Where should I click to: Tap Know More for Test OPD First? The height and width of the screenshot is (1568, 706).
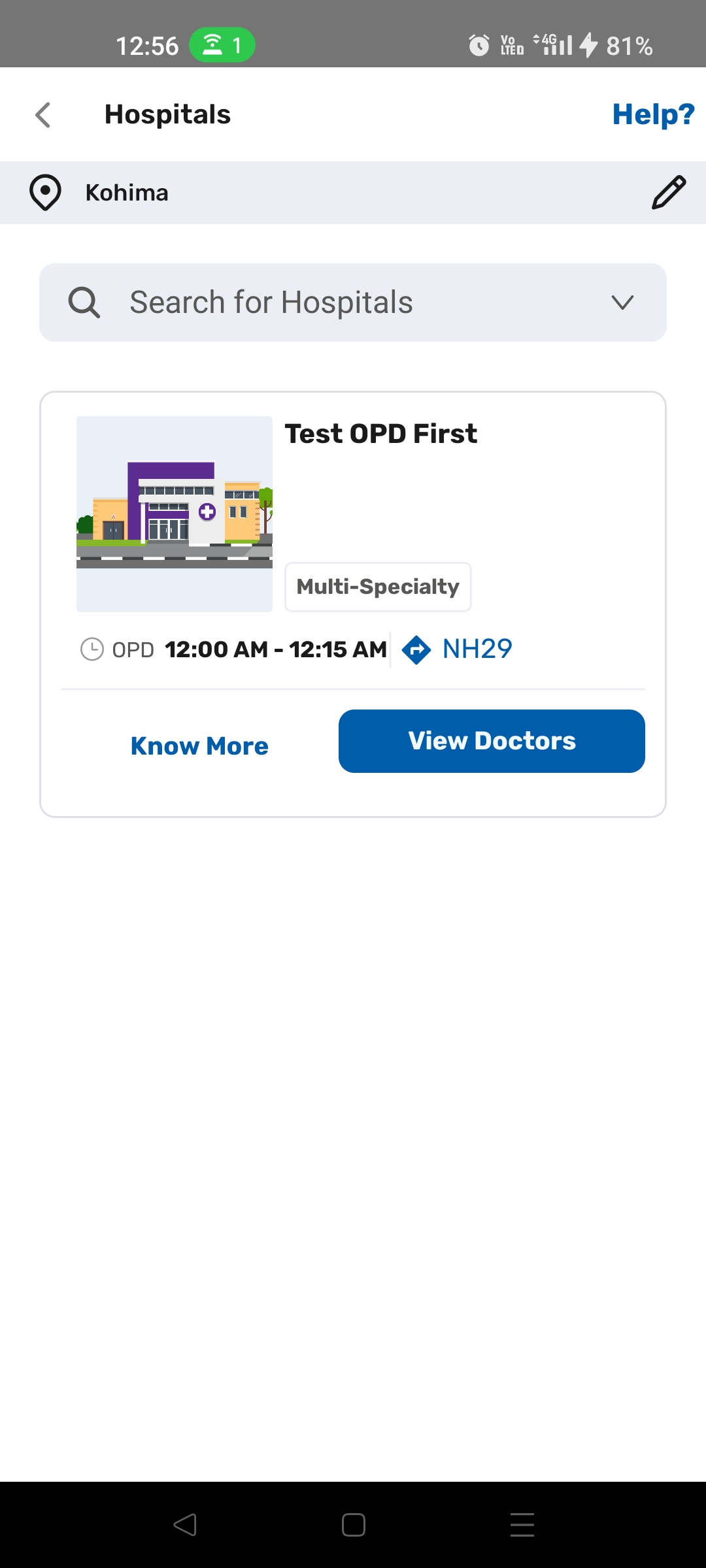[x=199, y=746]
